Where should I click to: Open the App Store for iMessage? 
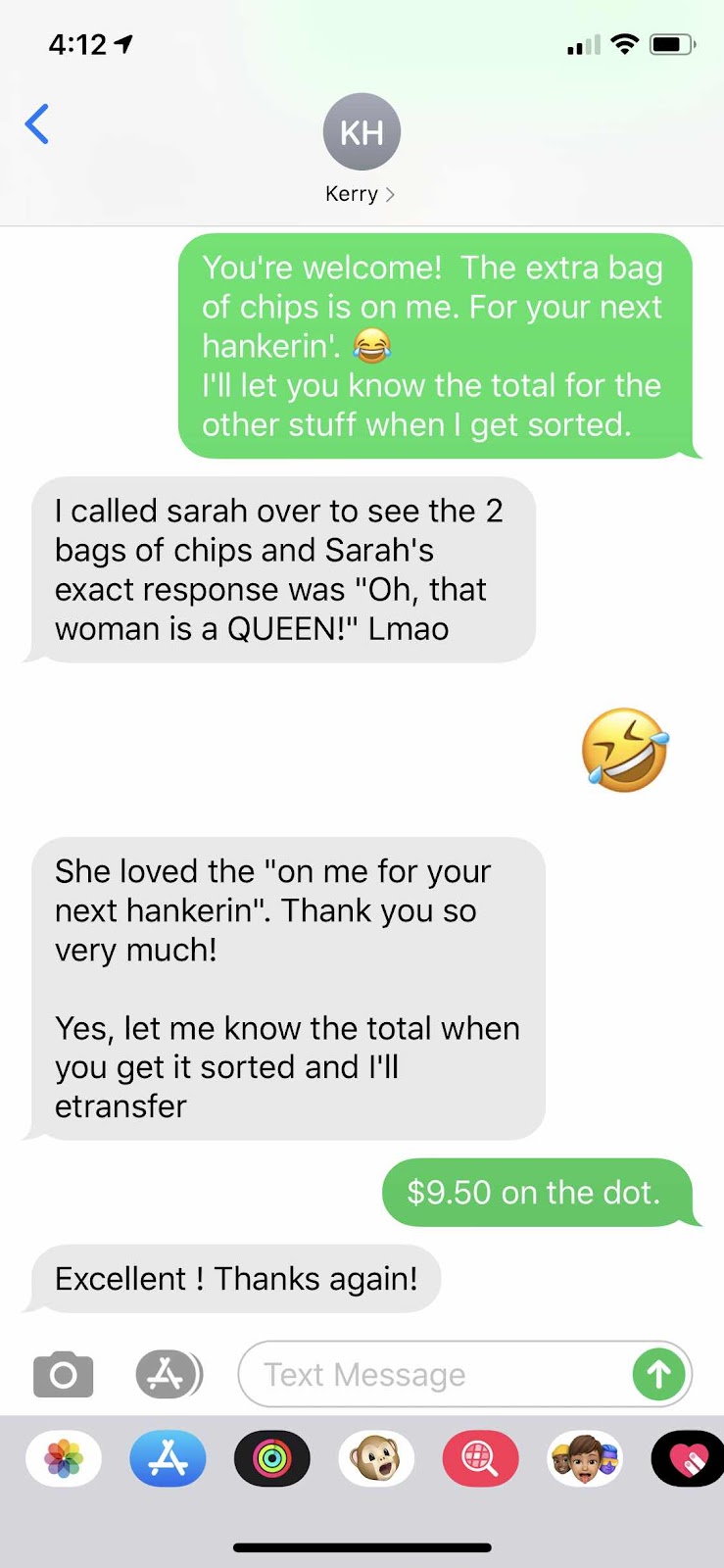(168, 1459)
